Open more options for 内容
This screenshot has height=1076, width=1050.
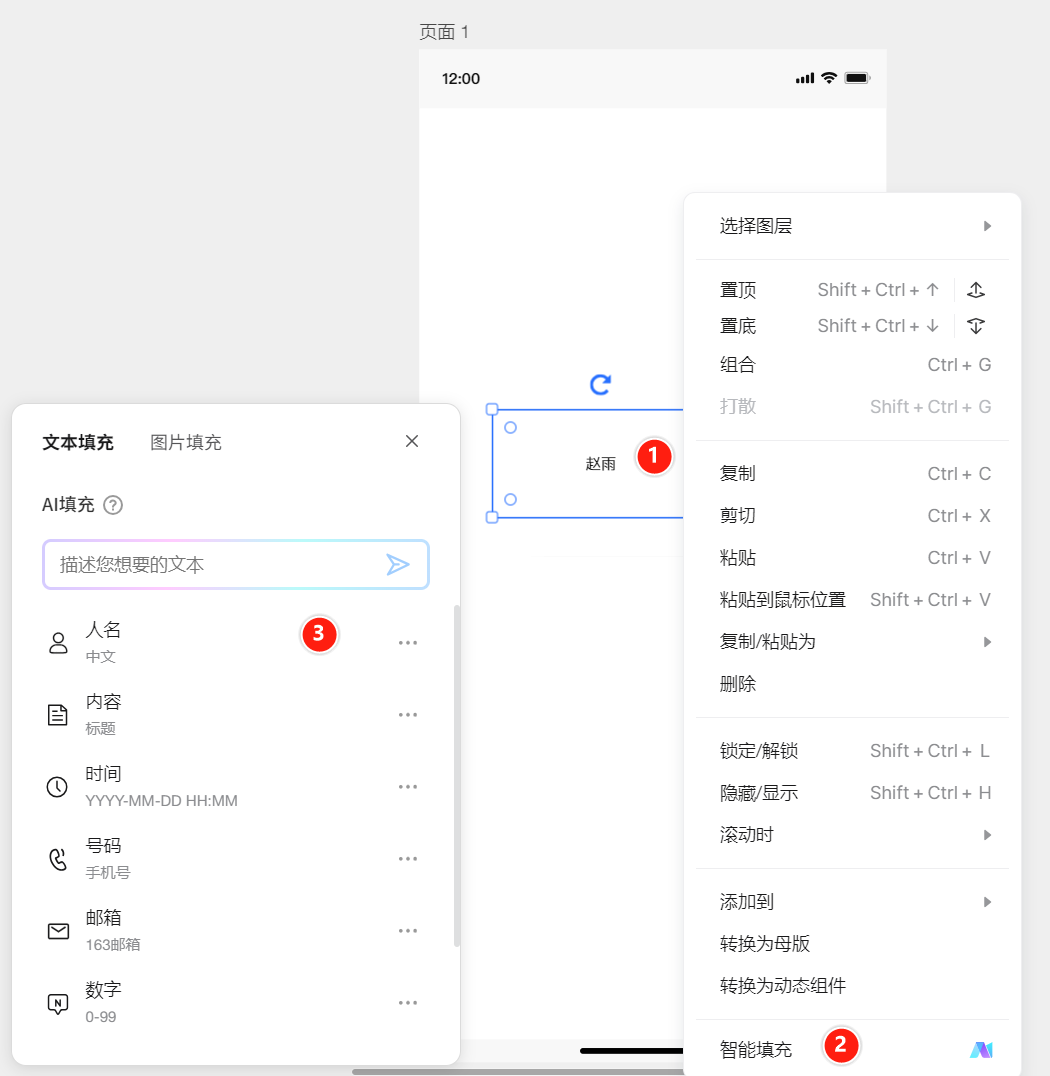pos(408,714)
